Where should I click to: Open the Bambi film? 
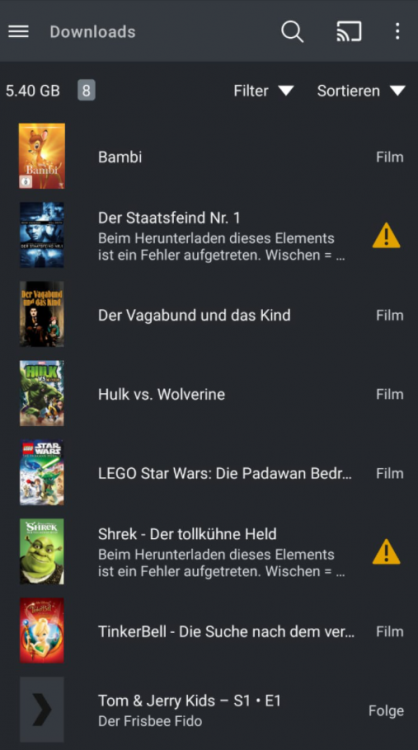(209, 156)
